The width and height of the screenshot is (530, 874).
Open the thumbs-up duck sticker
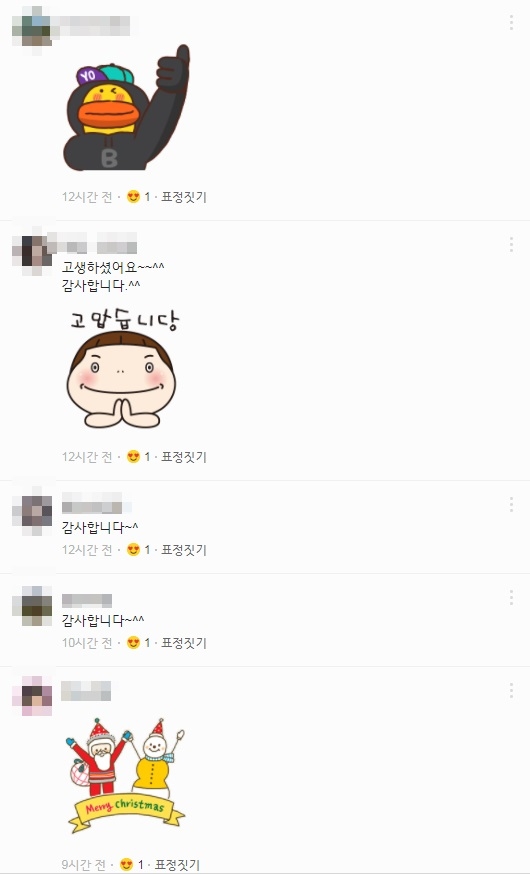click(x=127, y=108)
